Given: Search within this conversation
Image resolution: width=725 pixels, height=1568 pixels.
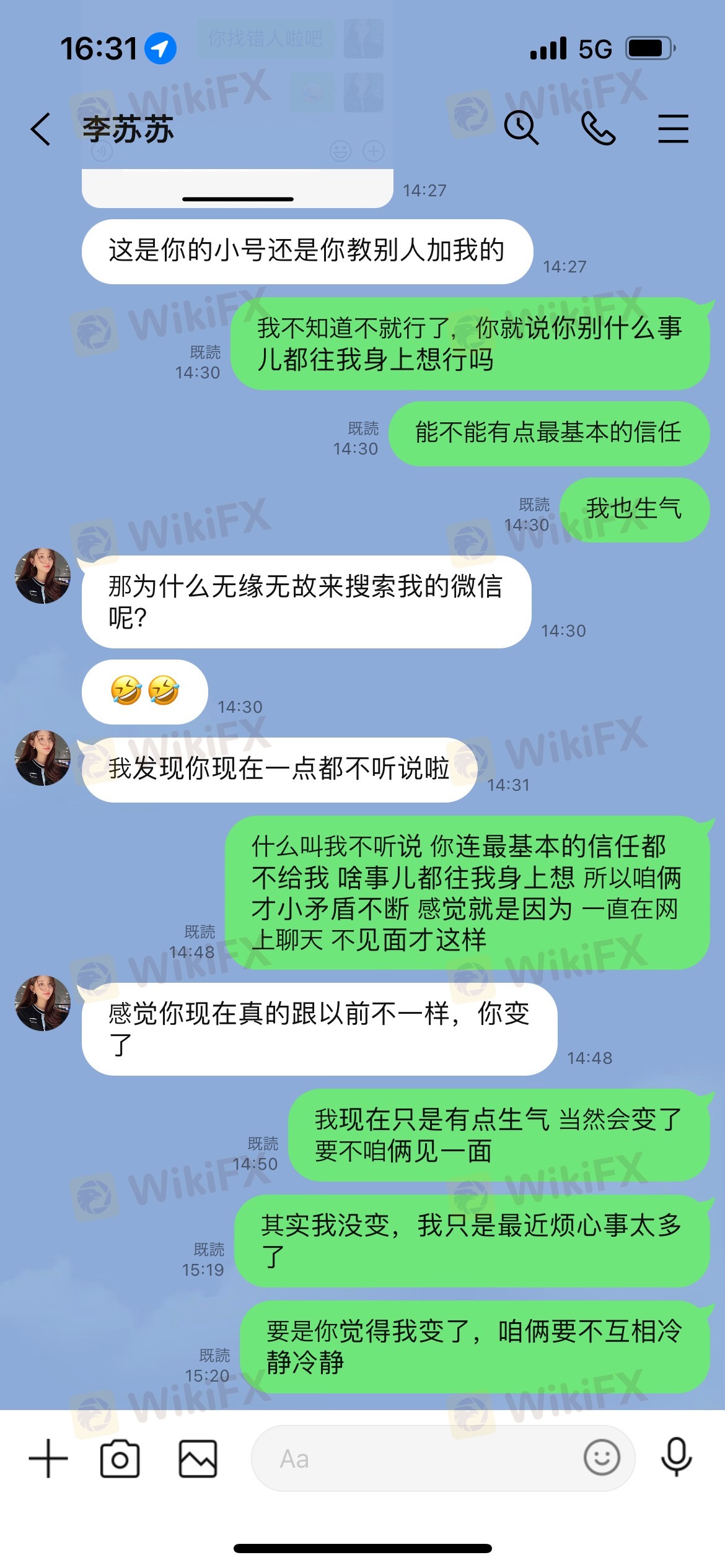Looking at the screenshot, I should [521, 128].
